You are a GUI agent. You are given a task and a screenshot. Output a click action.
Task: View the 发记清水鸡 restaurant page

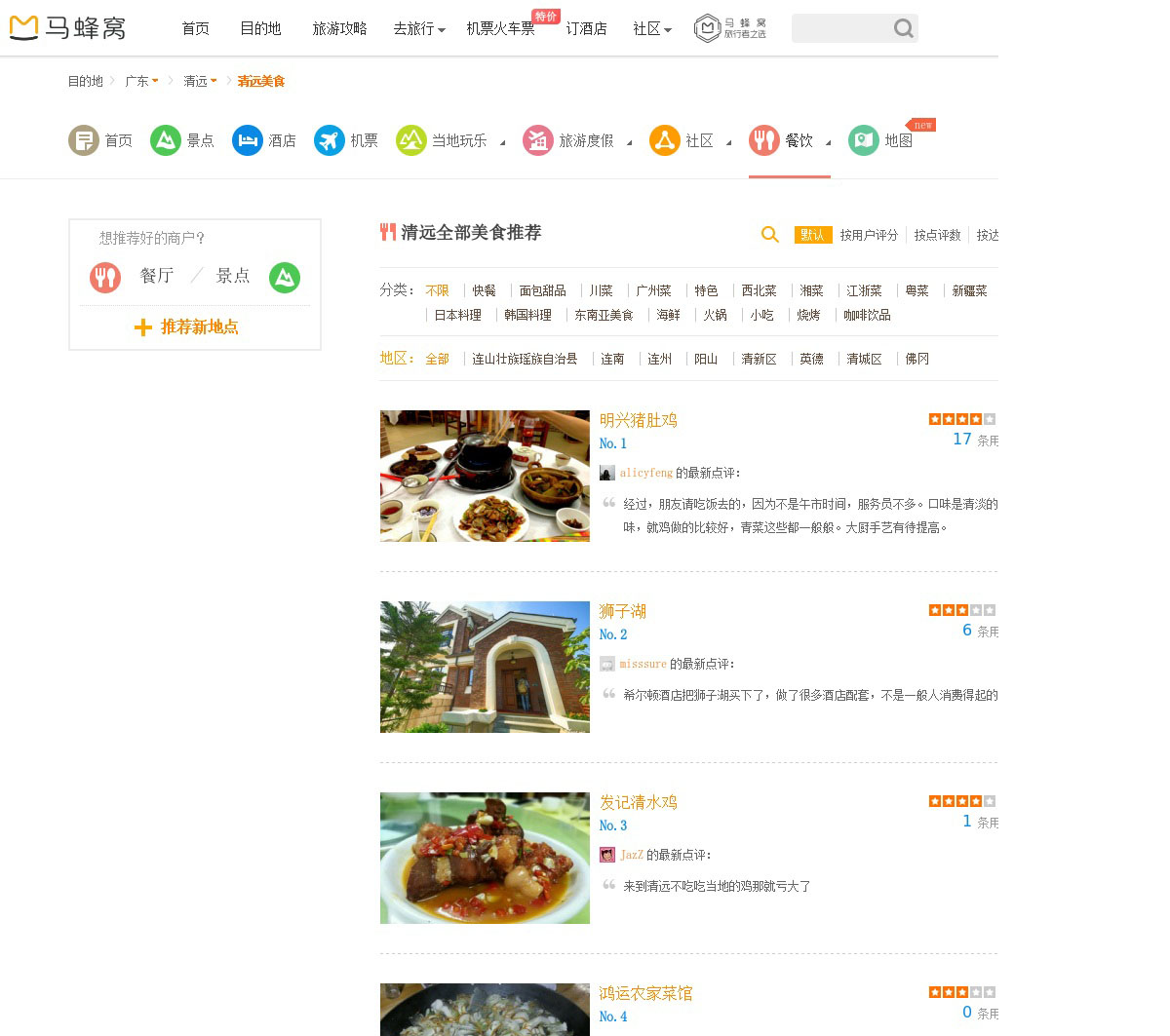(638, 802)
